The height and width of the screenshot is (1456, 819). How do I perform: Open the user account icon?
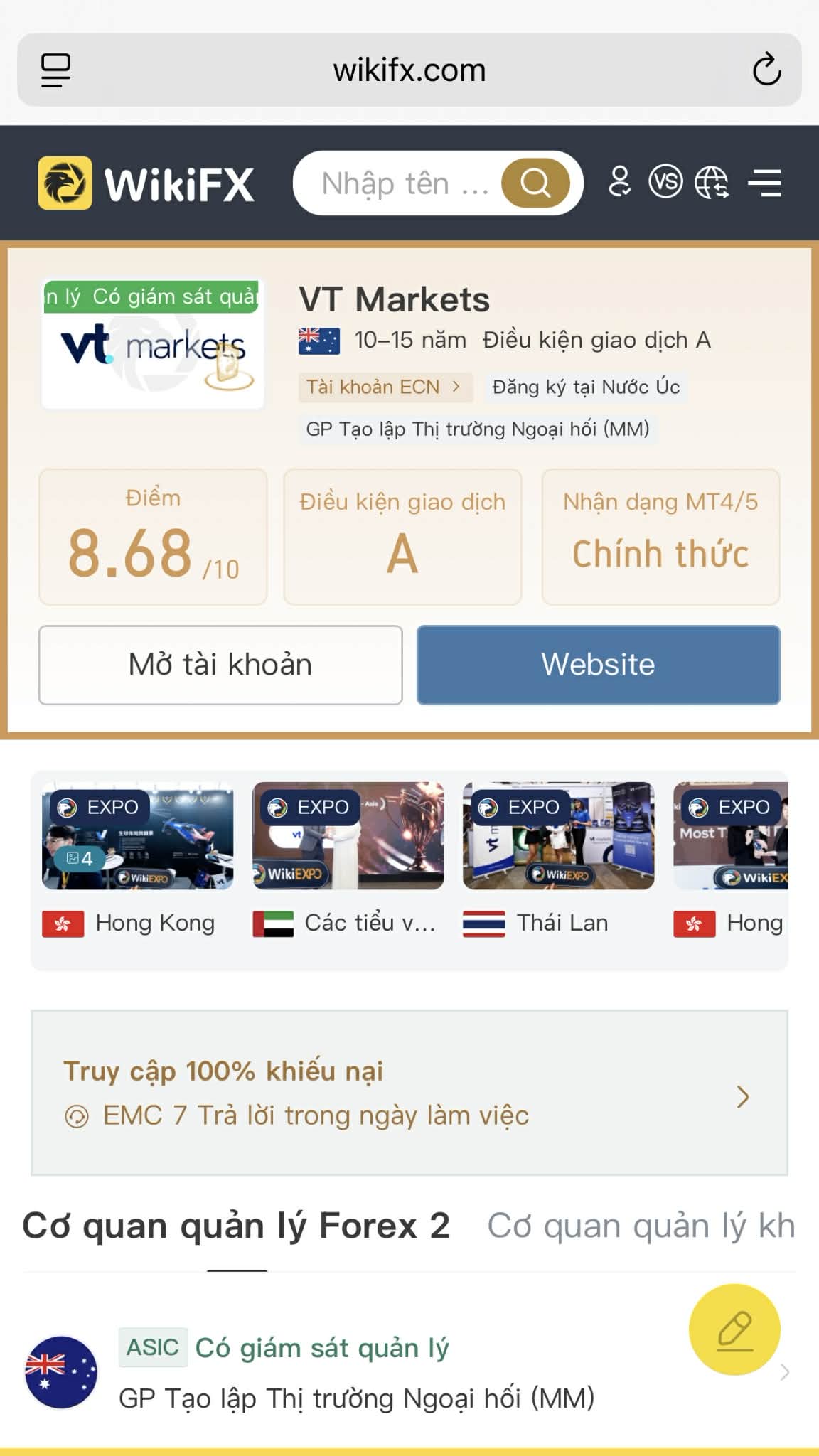click(x=619, y=183)
